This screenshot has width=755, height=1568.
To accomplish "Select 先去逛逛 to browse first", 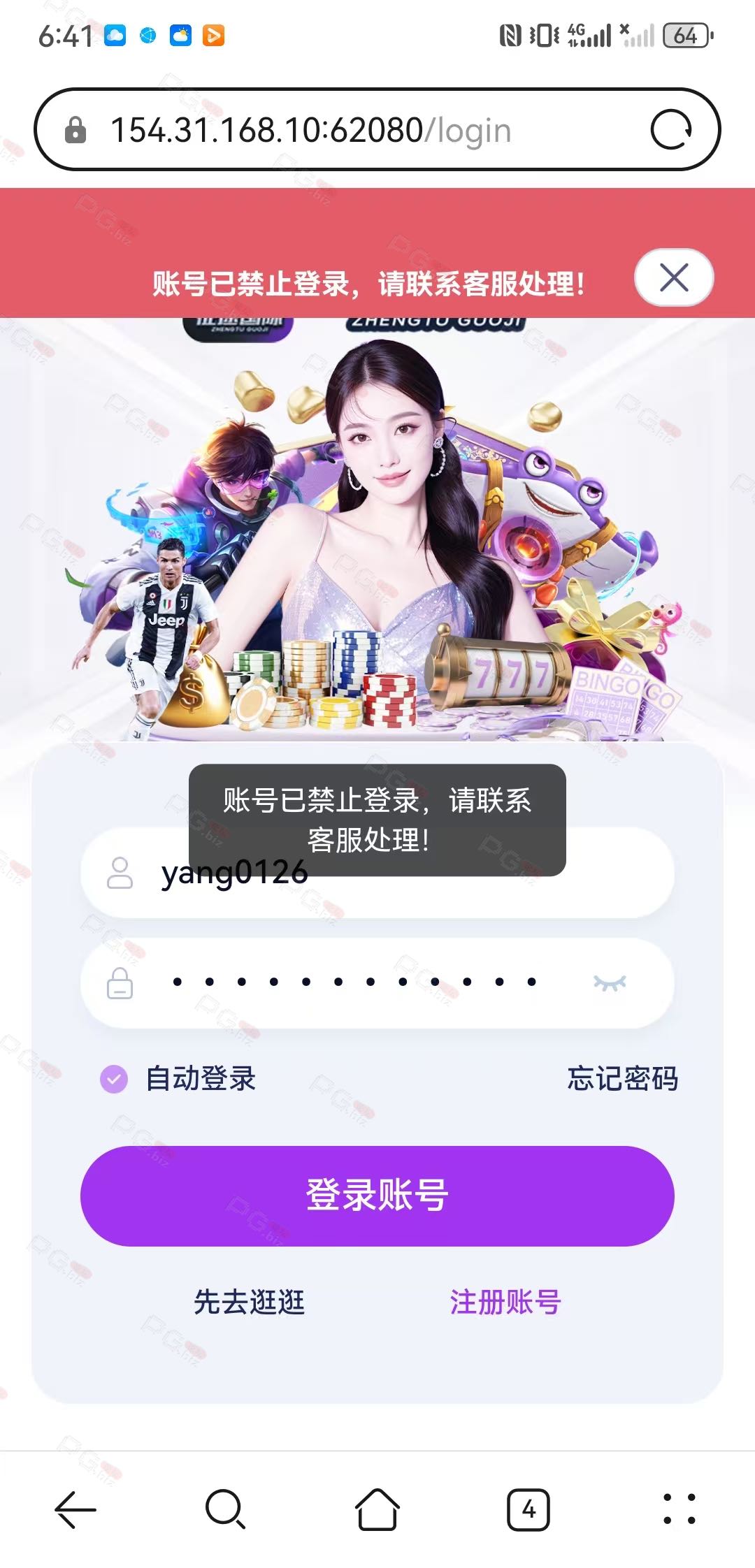I will tap(250, 1302).
